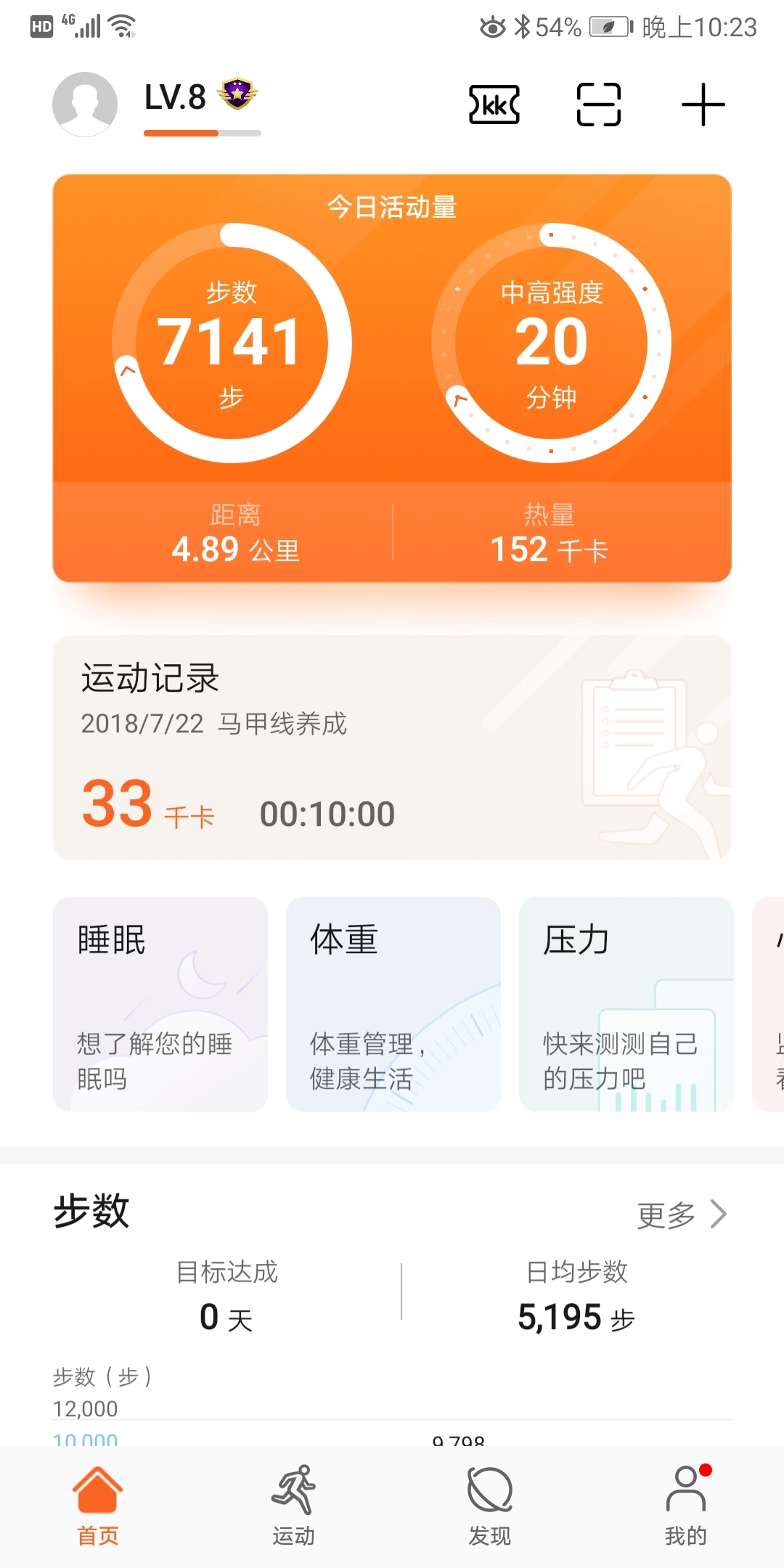Open the profile avatar
This screenshot has height=1568, width=784.
click(x=85, y=105)
